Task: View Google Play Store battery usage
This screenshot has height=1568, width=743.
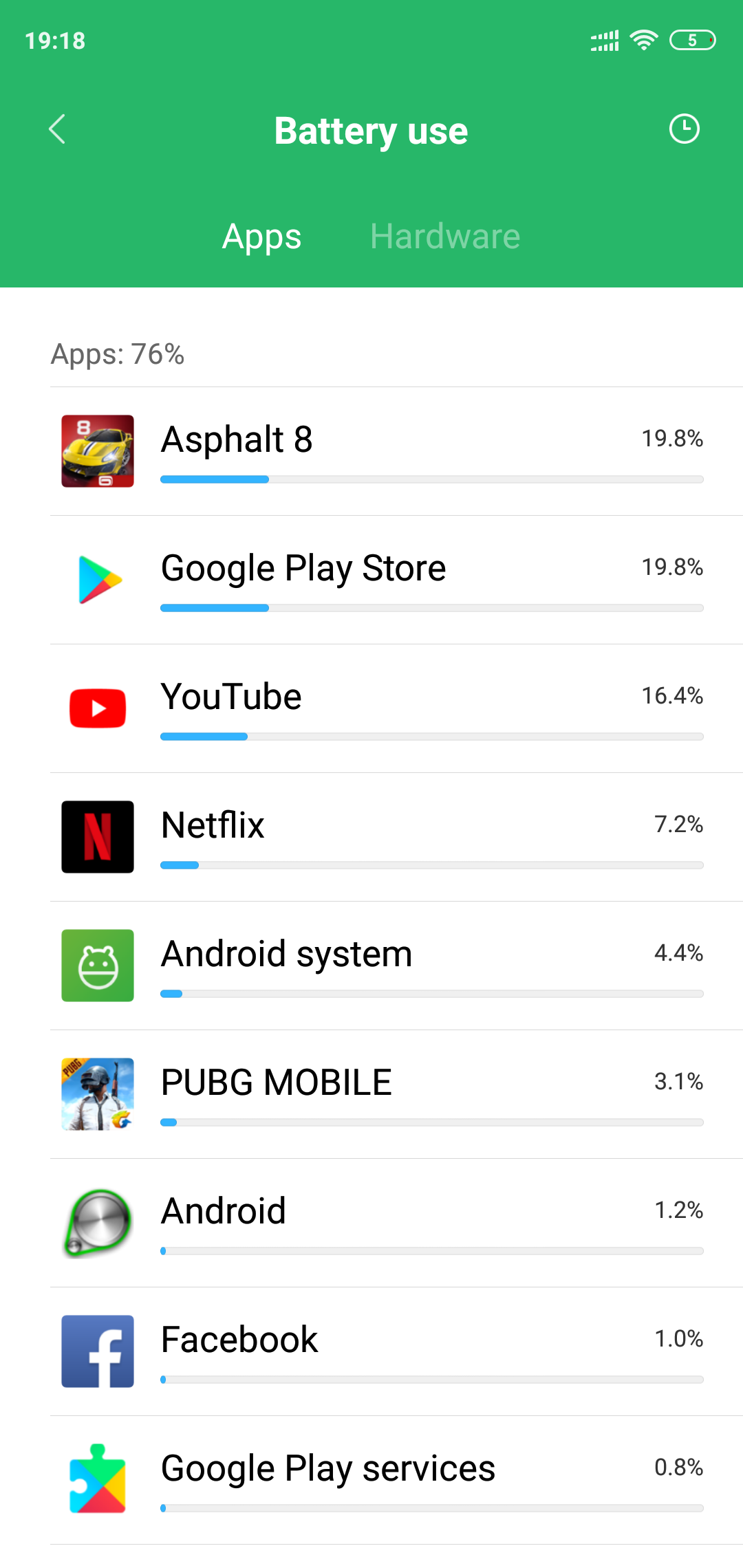Action: pos(396,580)
